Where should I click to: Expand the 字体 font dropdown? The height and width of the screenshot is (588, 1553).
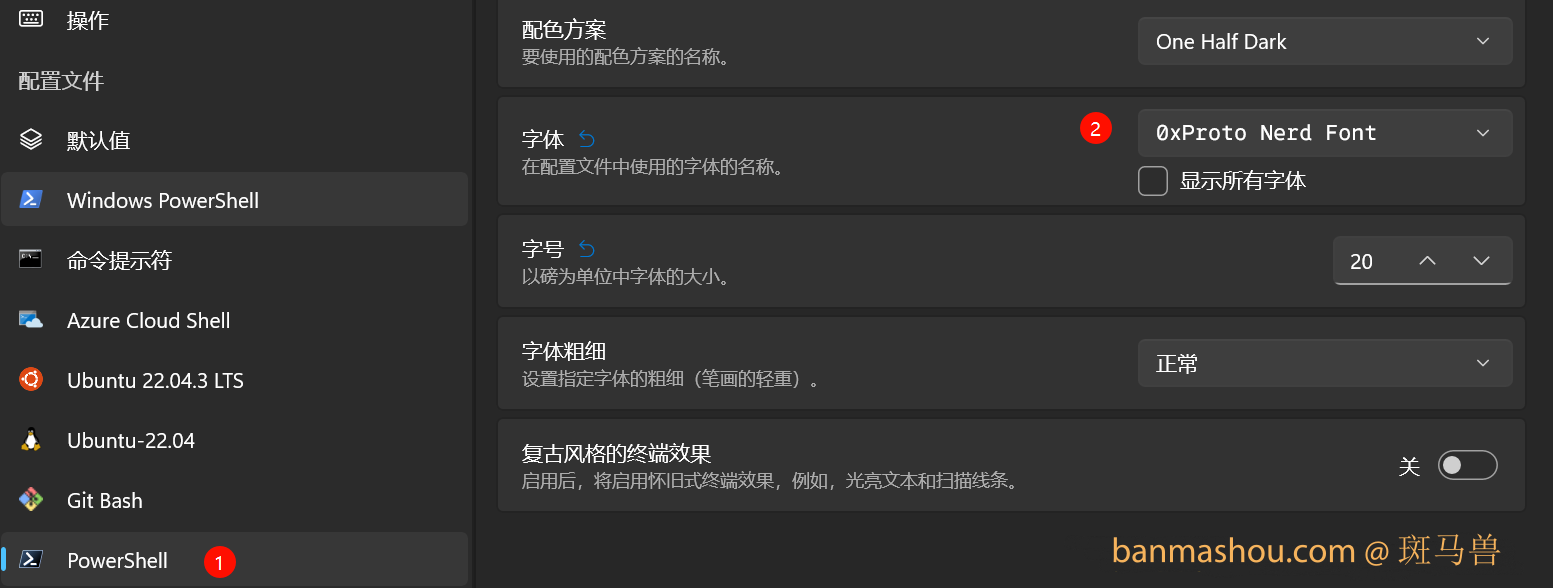pos(1324,133)
